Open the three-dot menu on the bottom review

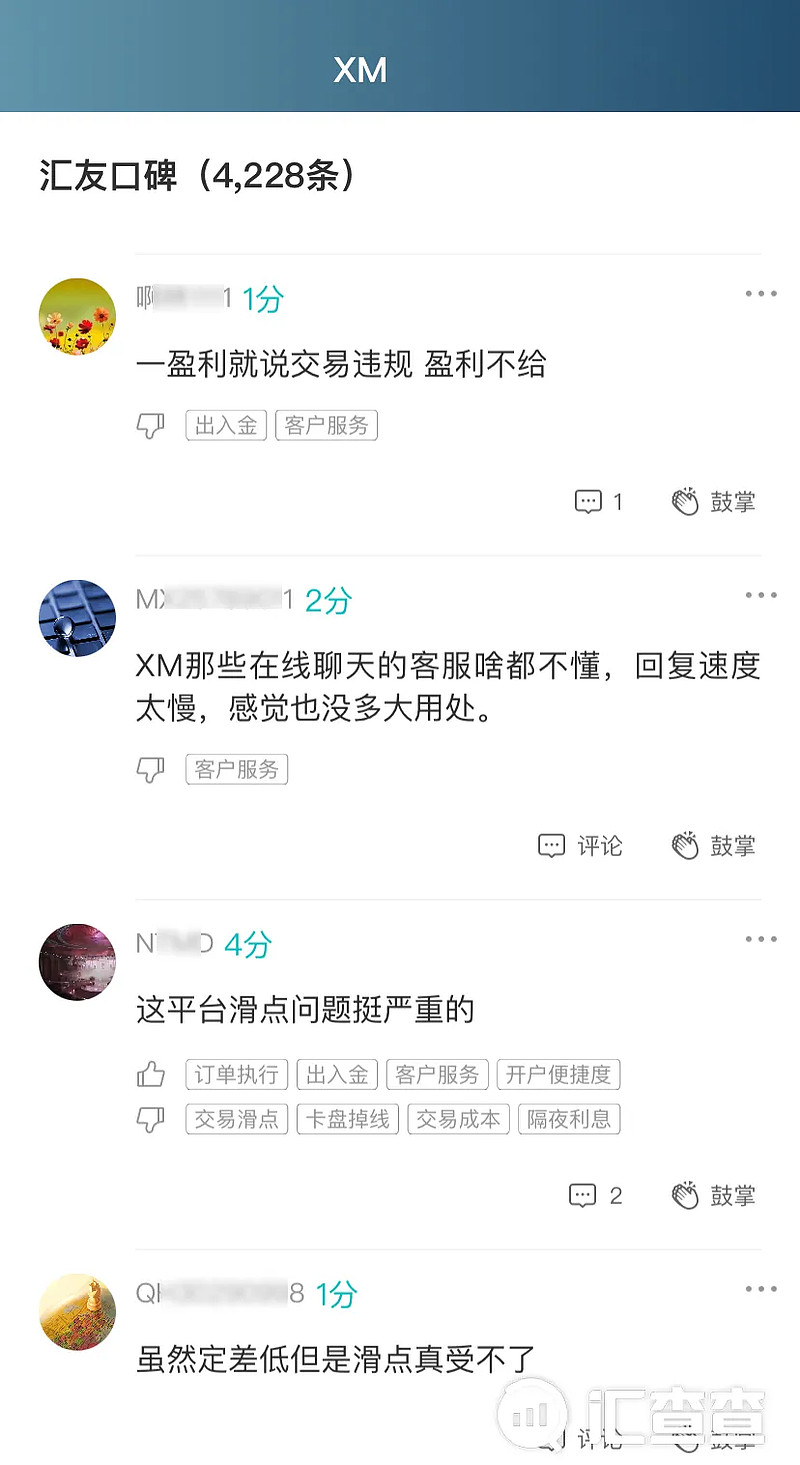[x=761, y=1288]
